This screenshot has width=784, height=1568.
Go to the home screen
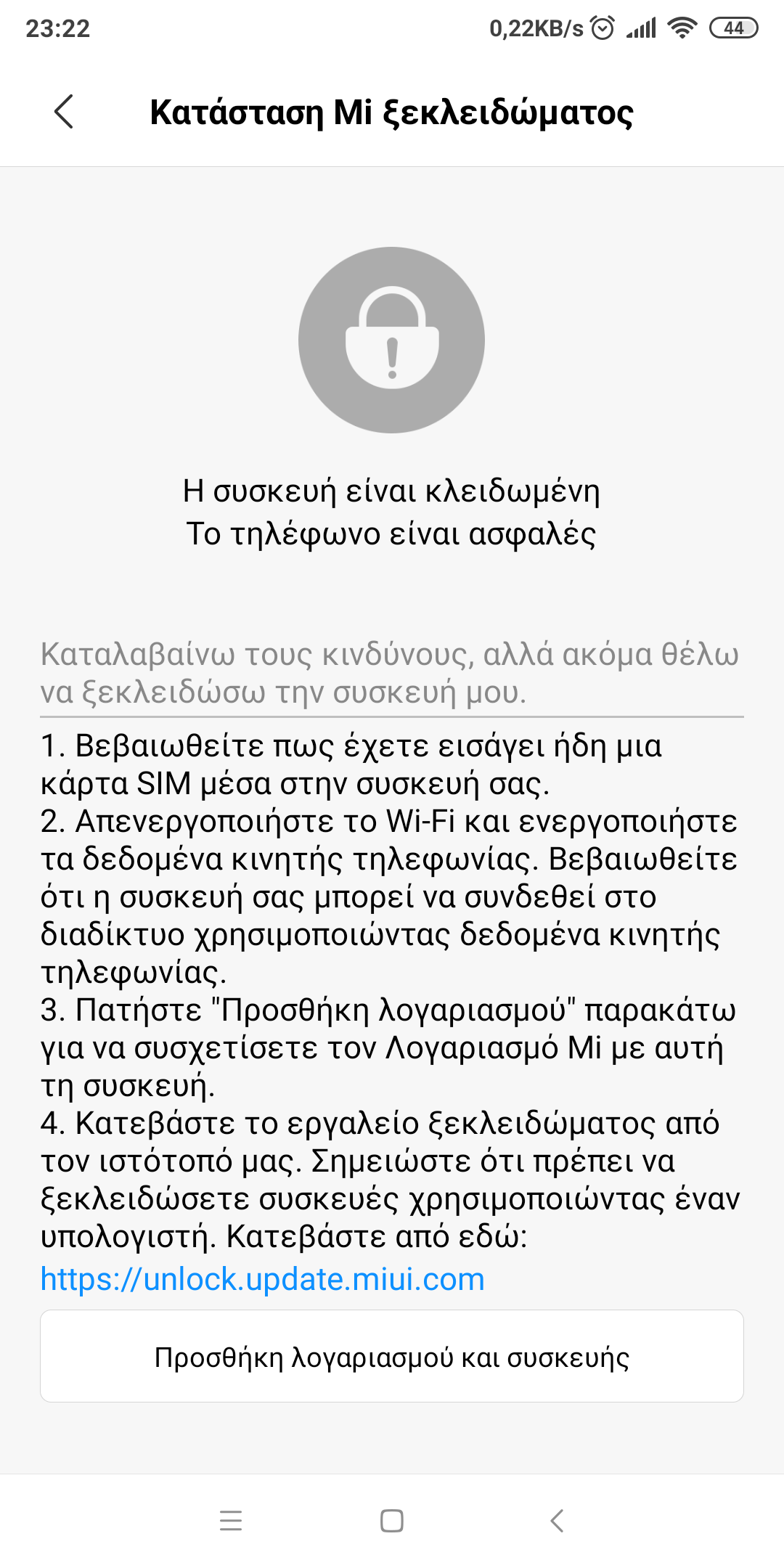392,1520
